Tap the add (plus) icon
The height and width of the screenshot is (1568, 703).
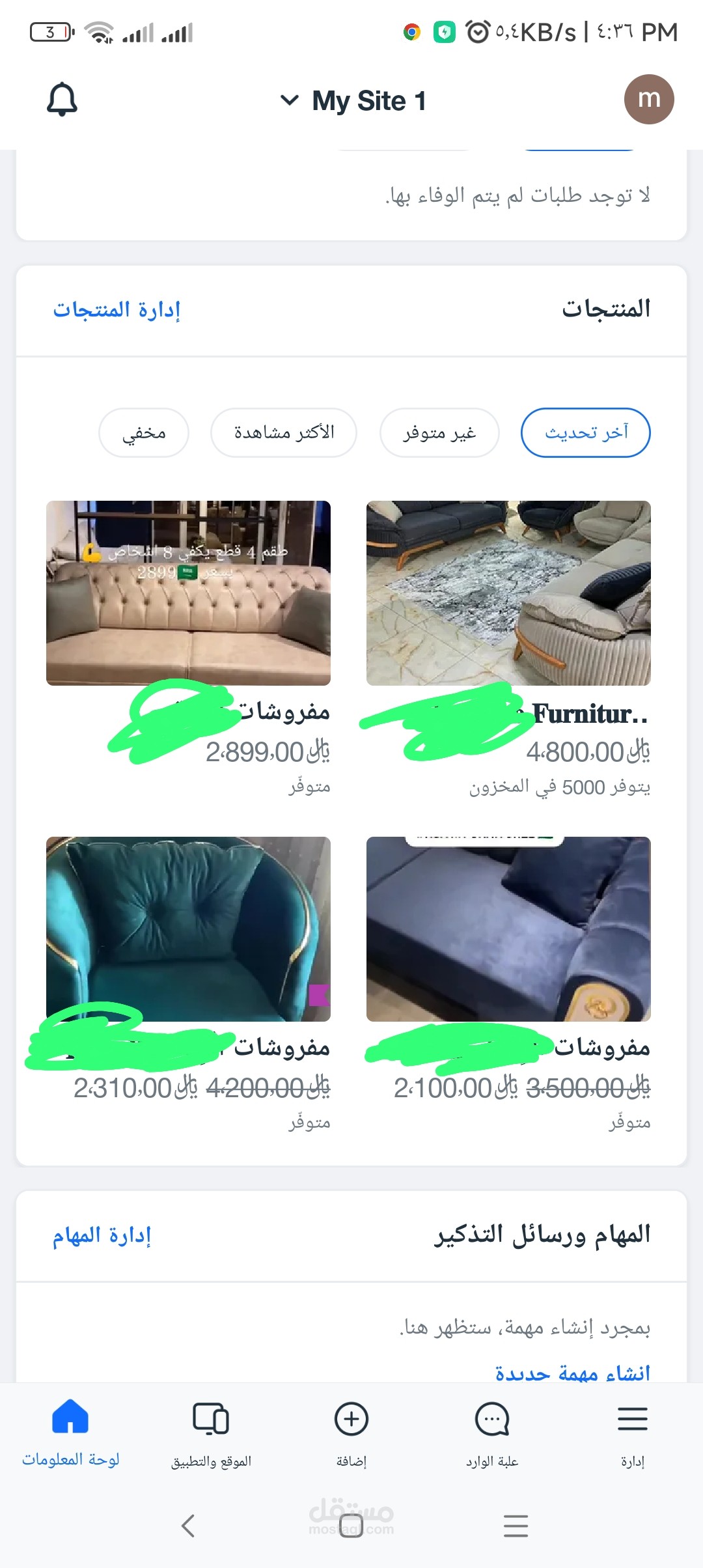click(x=350, y=1419)
